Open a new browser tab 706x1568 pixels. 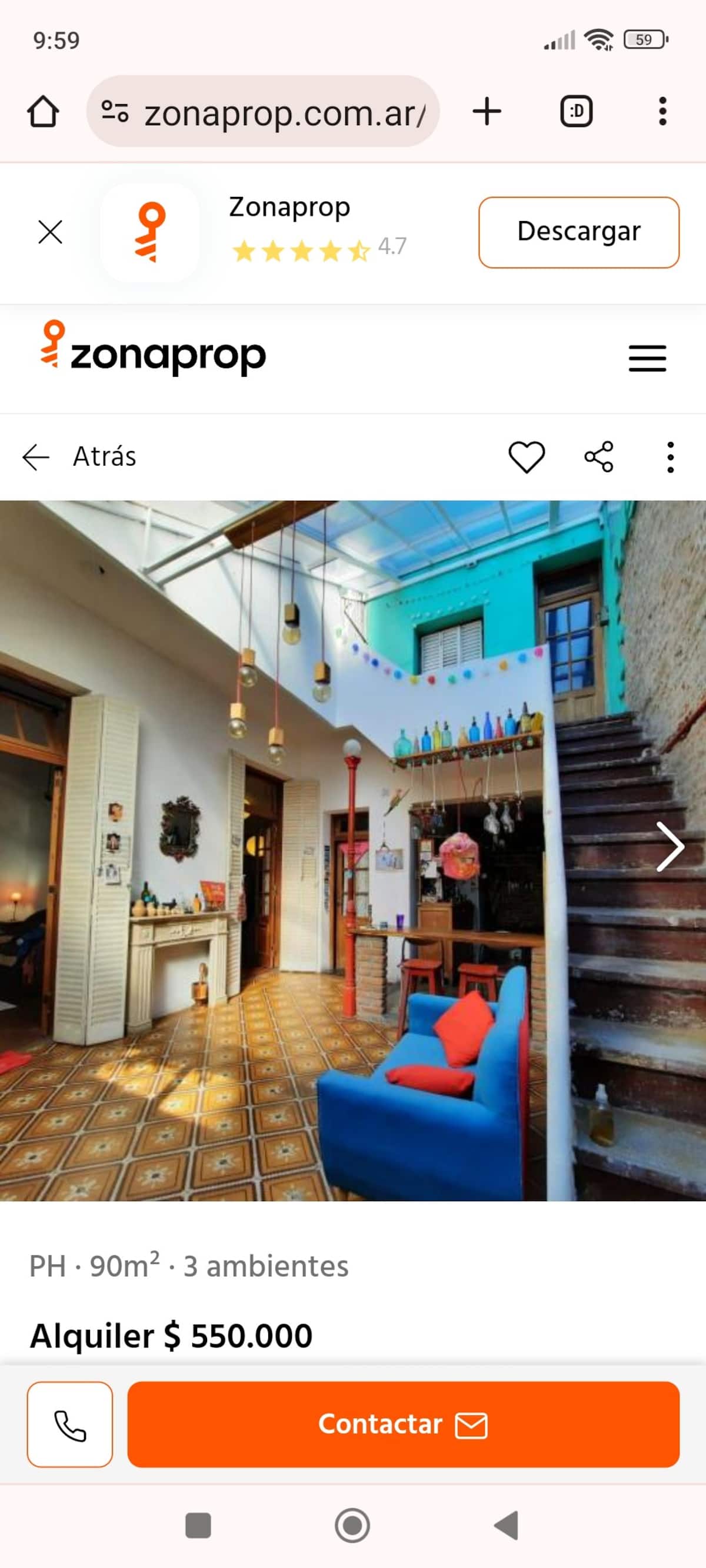487,112
